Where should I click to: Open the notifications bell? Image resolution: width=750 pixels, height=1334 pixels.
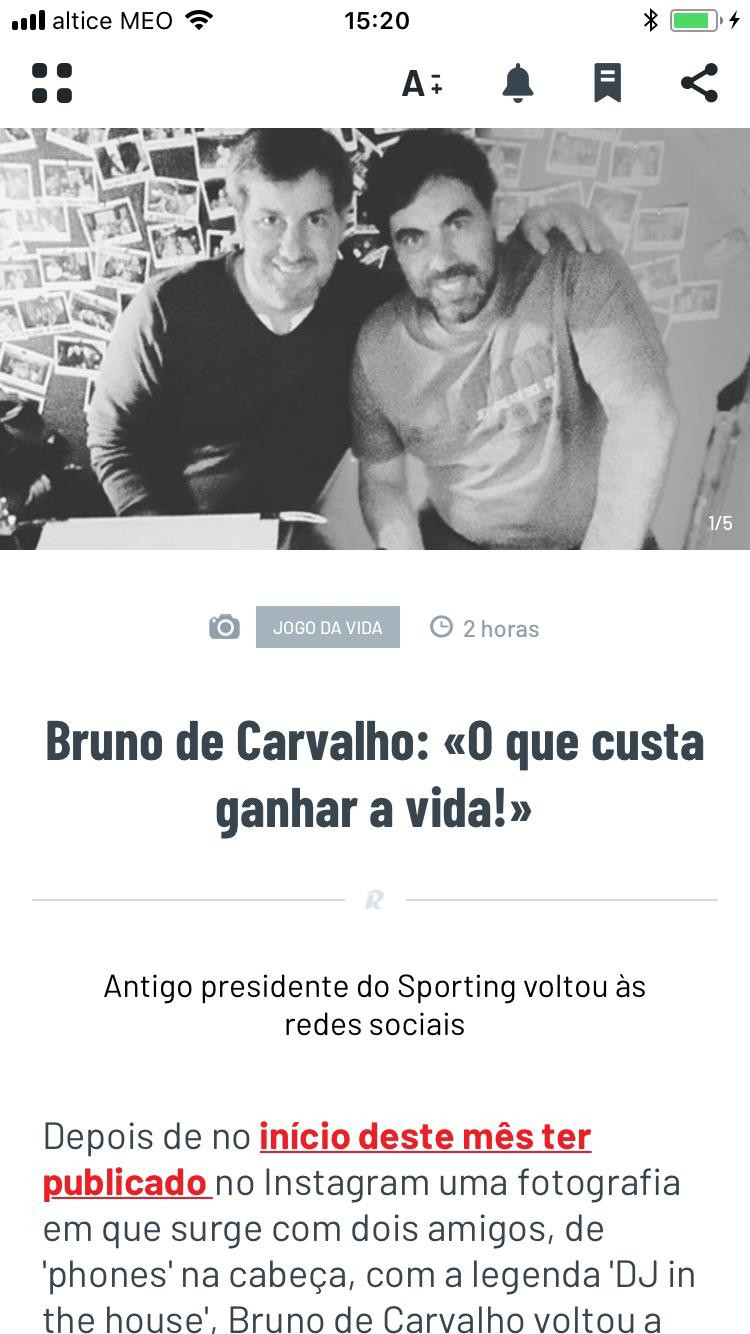517,83
